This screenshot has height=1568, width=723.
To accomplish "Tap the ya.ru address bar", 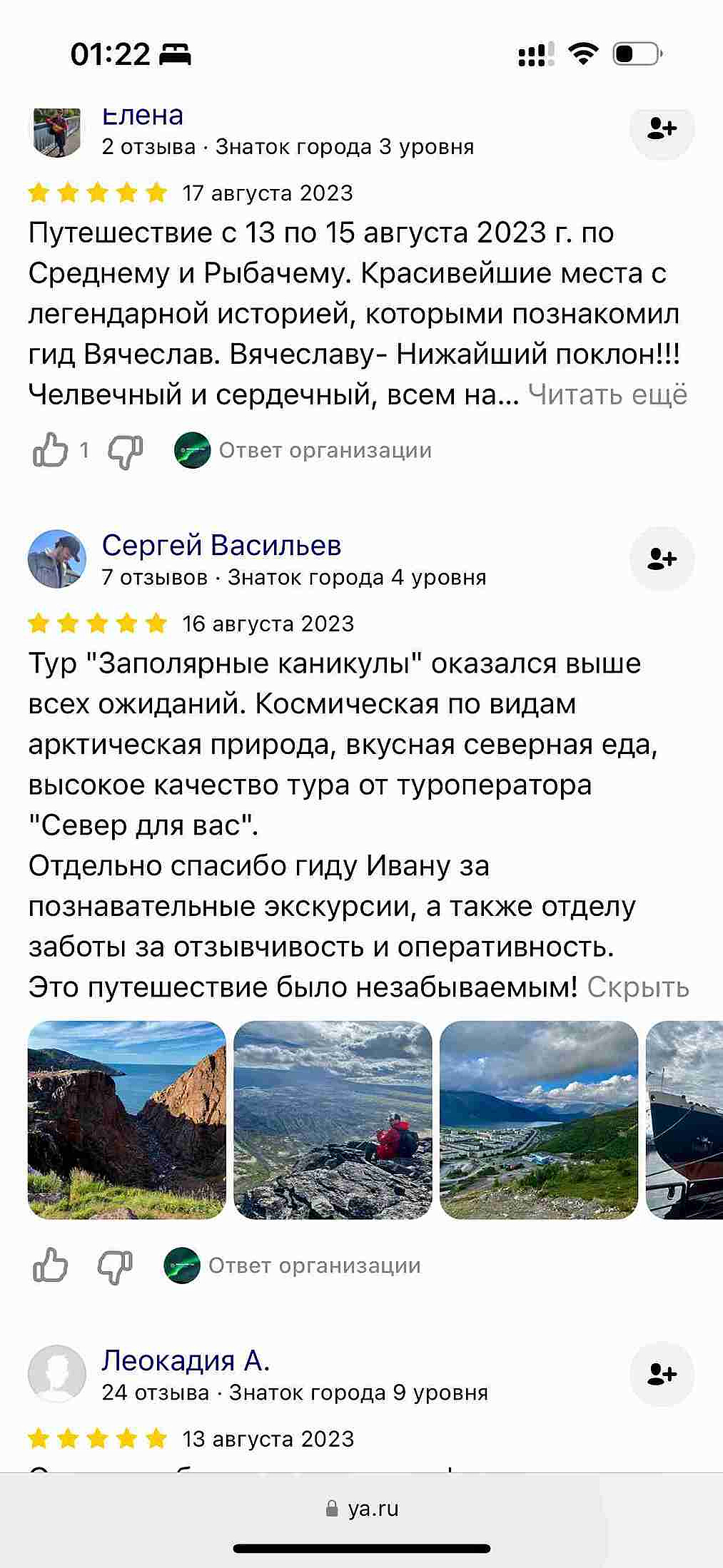I will click(362, 1508).
